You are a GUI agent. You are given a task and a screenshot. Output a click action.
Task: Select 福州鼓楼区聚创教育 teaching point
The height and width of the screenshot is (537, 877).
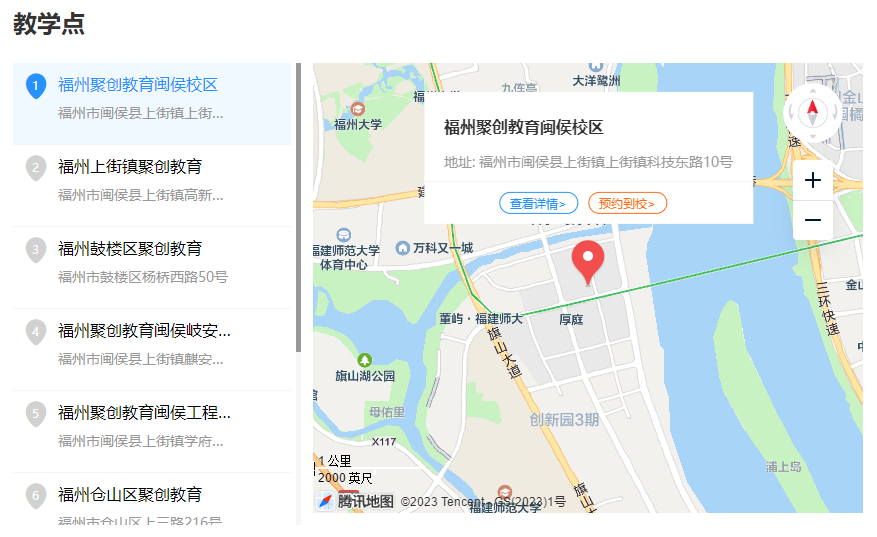click(130, 249)
